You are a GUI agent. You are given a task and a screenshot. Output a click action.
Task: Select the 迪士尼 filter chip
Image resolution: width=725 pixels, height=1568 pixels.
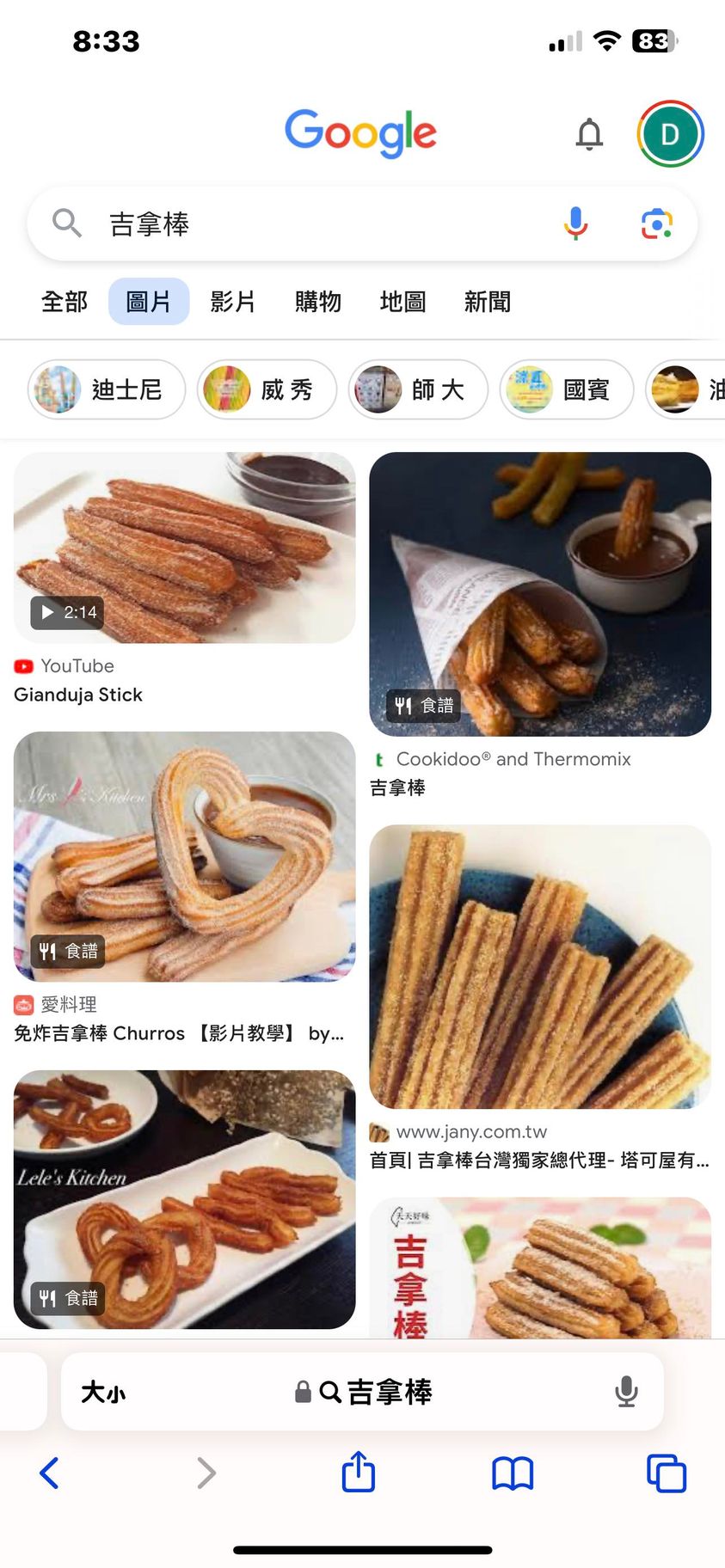107,389
